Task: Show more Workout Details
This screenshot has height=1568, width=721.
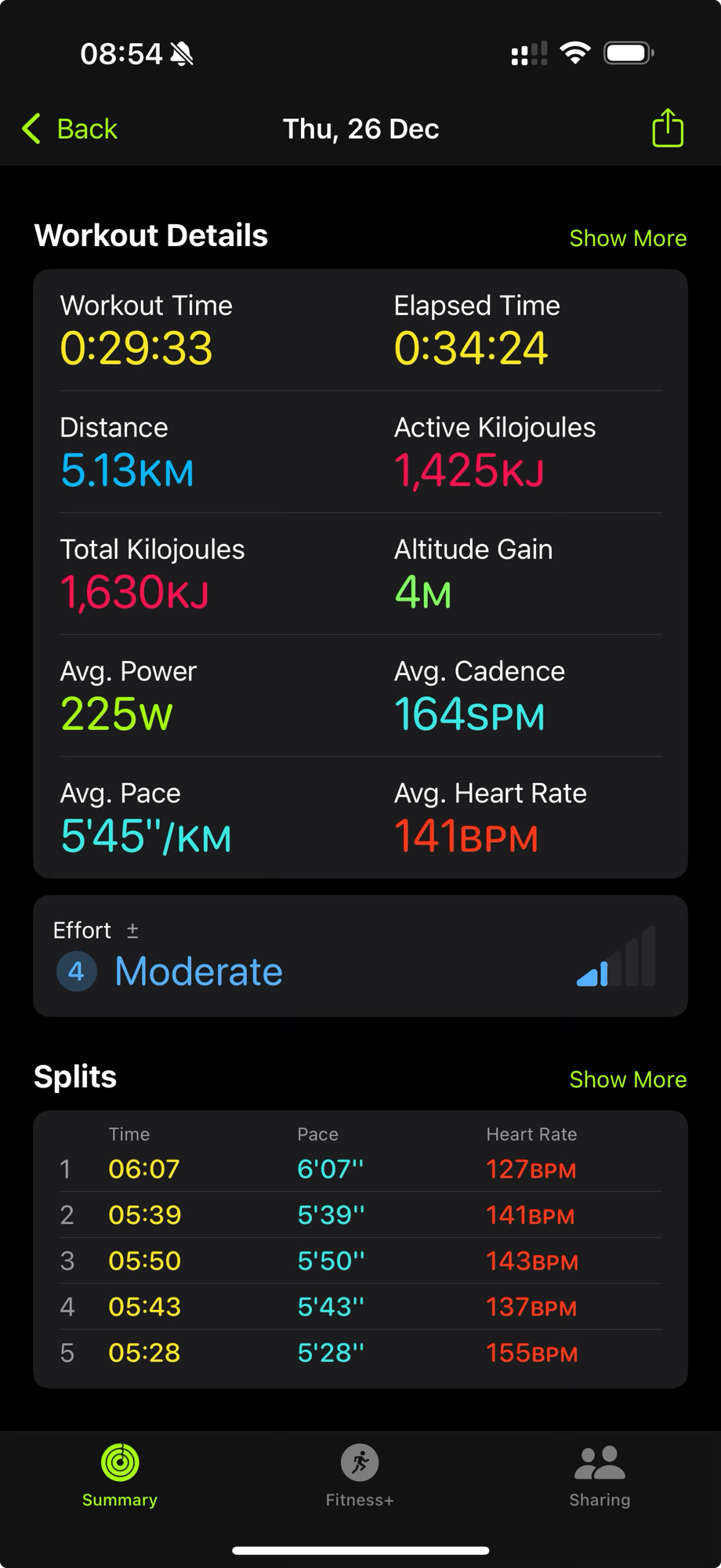Action: [627, 238]
